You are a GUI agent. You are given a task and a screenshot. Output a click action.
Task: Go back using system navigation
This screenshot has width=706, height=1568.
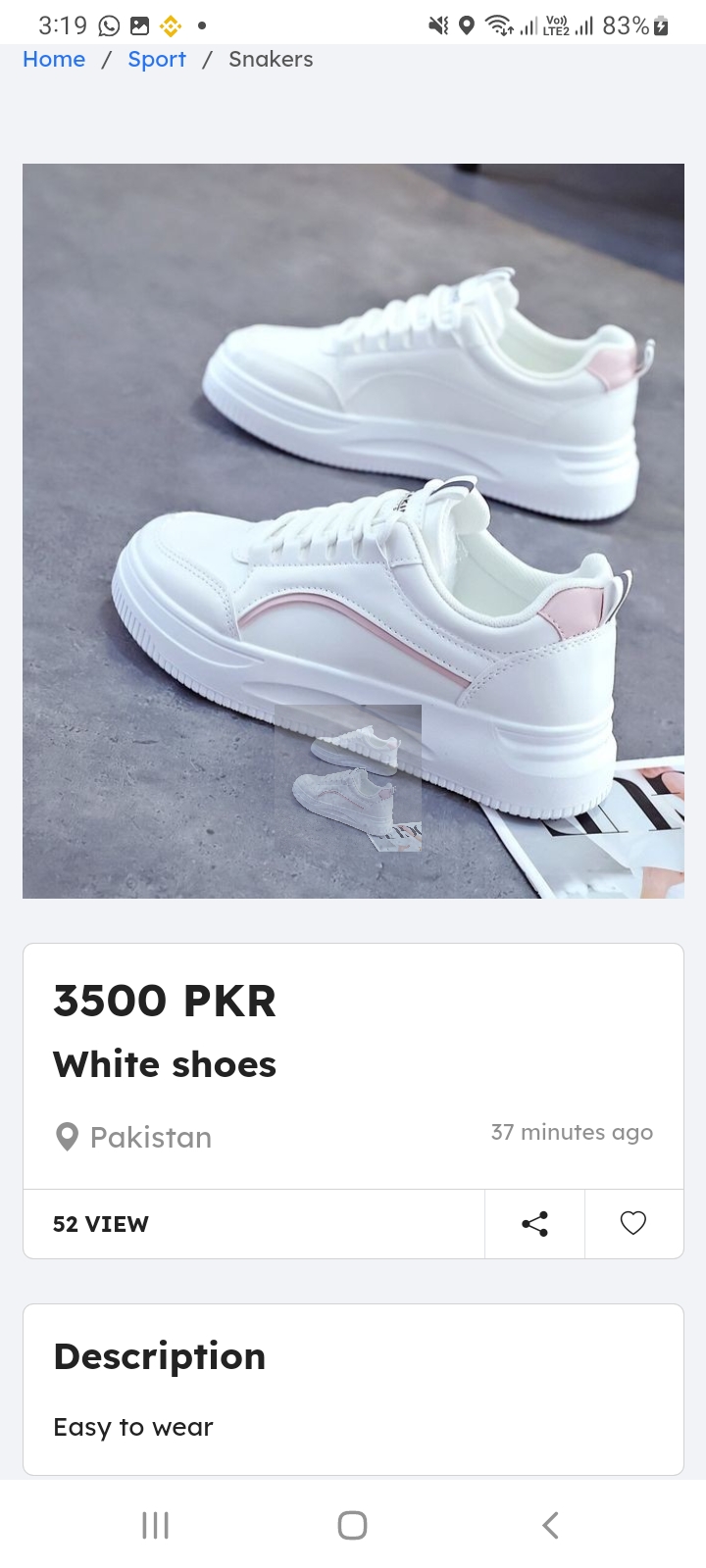pyautogui.click(x=550, y=1525)
